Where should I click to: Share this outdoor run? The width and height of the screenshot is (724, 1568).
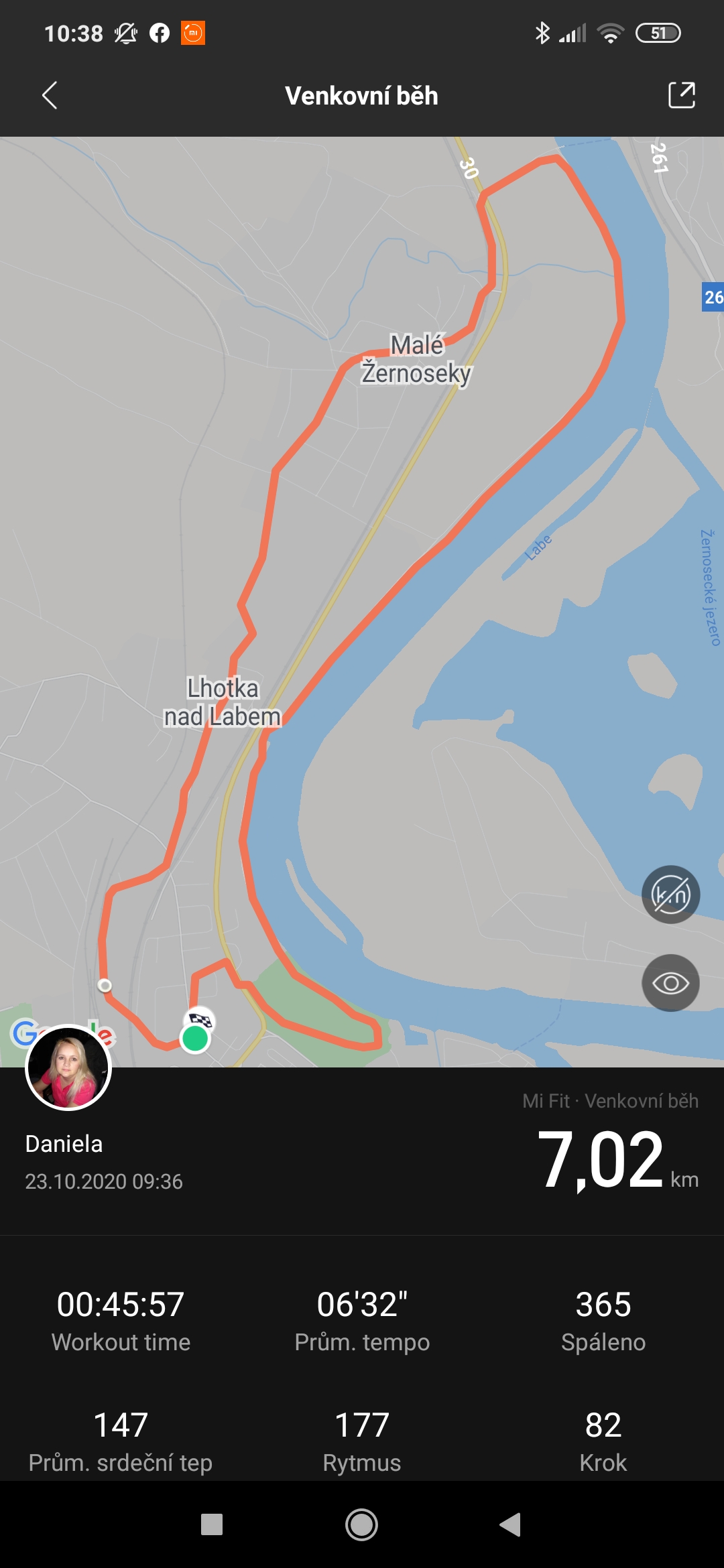tap(682, 95)
